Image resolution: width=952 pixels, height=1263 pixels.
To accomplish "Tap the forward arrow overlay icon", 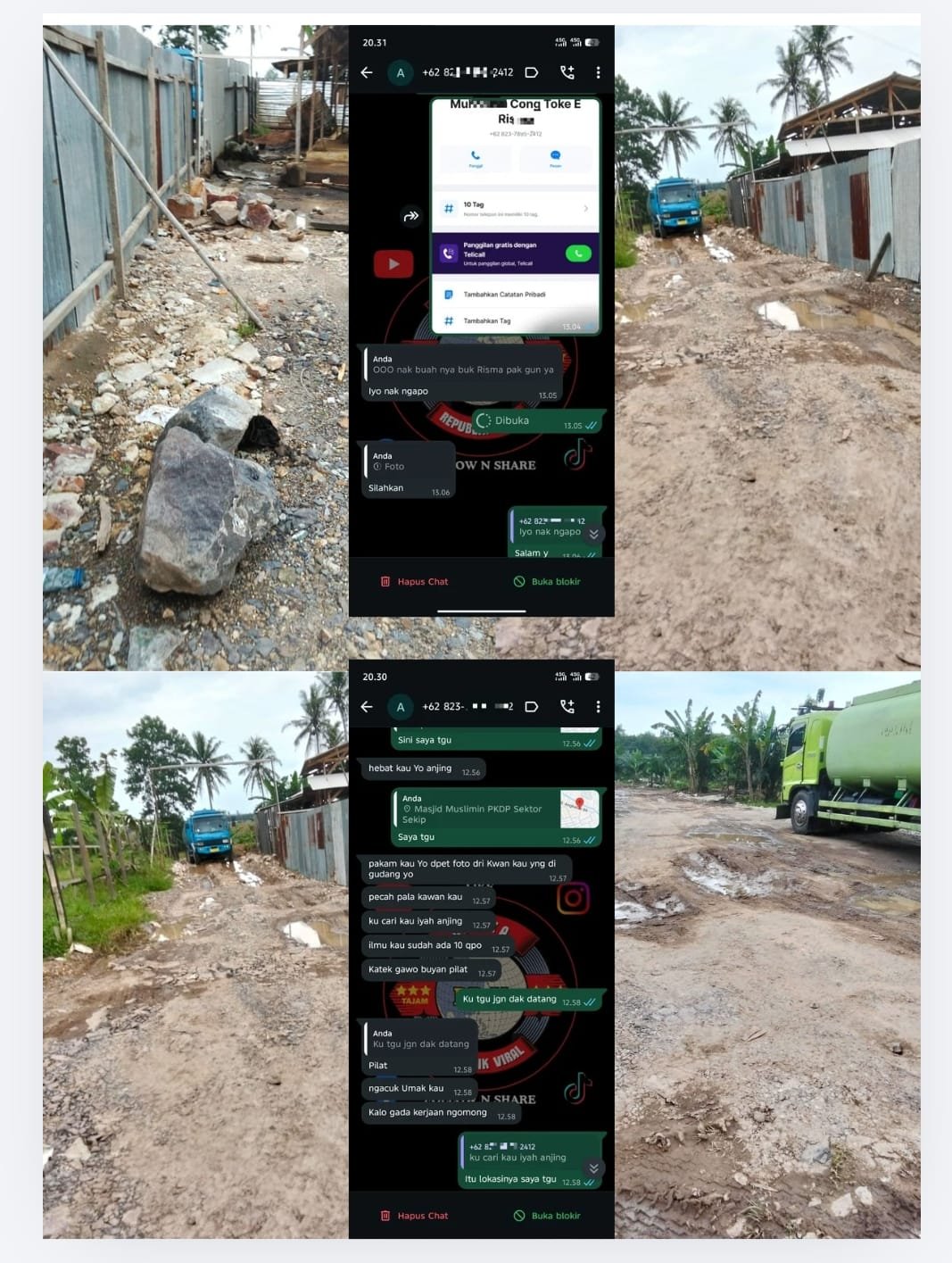I will pyautogui.click(x=411, y=216).
